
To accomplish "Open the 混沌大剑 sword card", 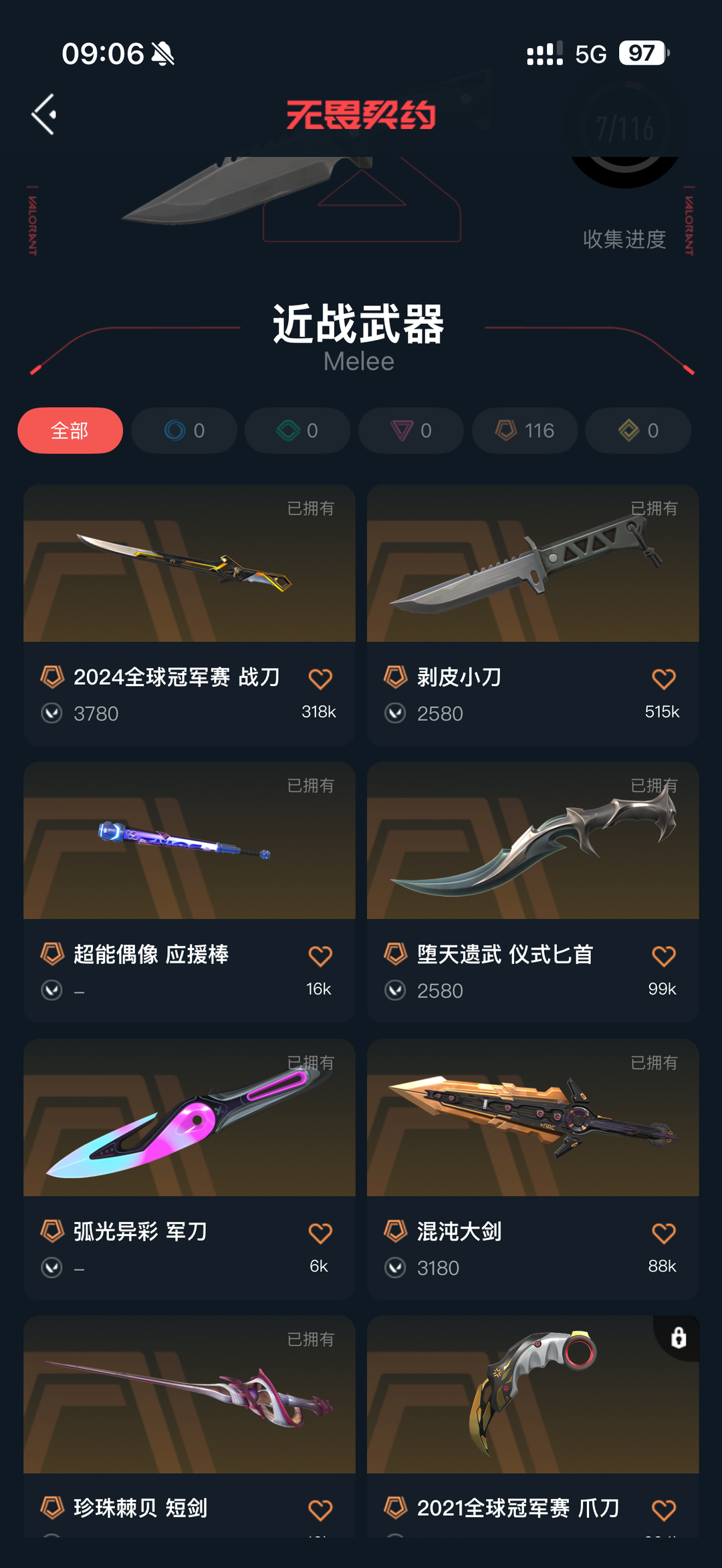I will click(x=533, y=1170).
